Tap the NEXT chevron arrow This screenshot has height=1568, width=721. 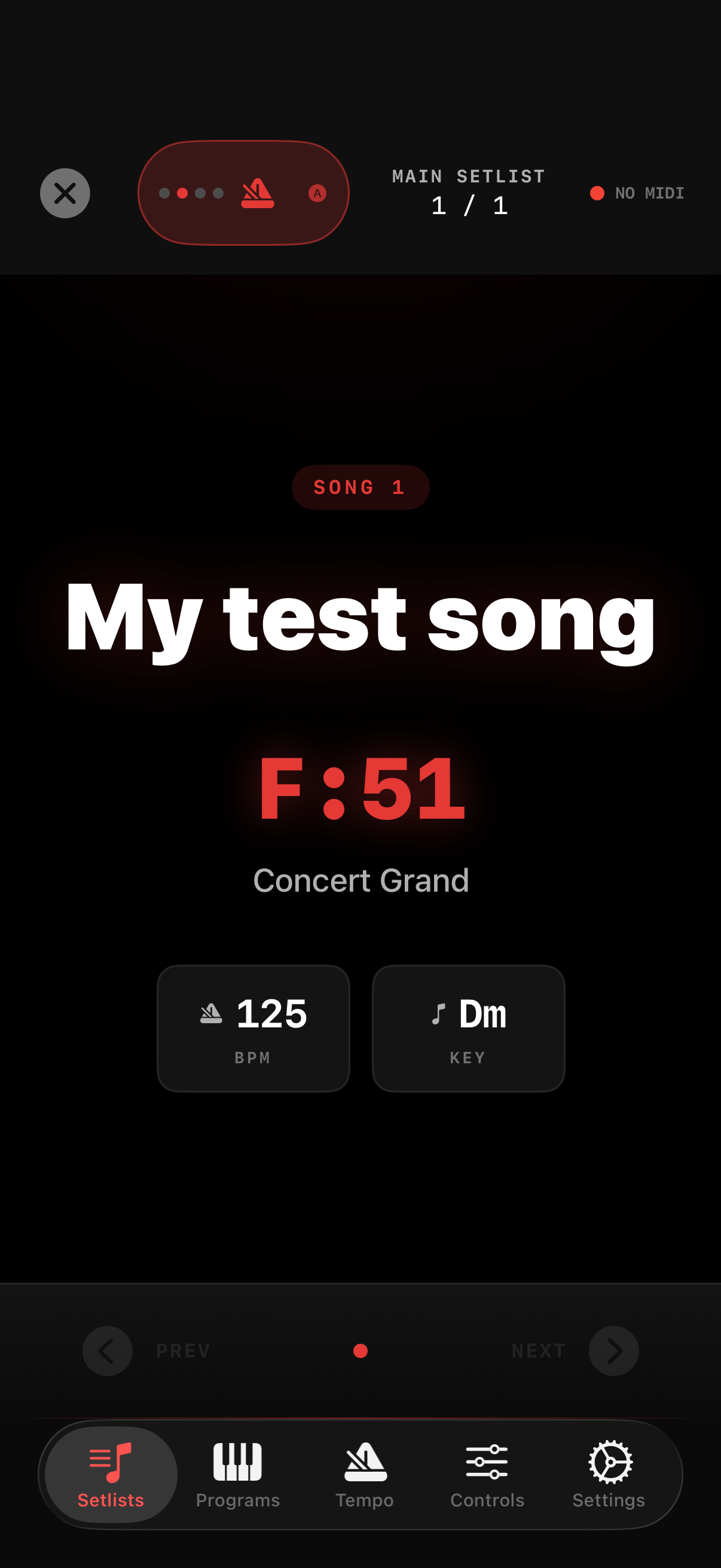[613, 1351]
